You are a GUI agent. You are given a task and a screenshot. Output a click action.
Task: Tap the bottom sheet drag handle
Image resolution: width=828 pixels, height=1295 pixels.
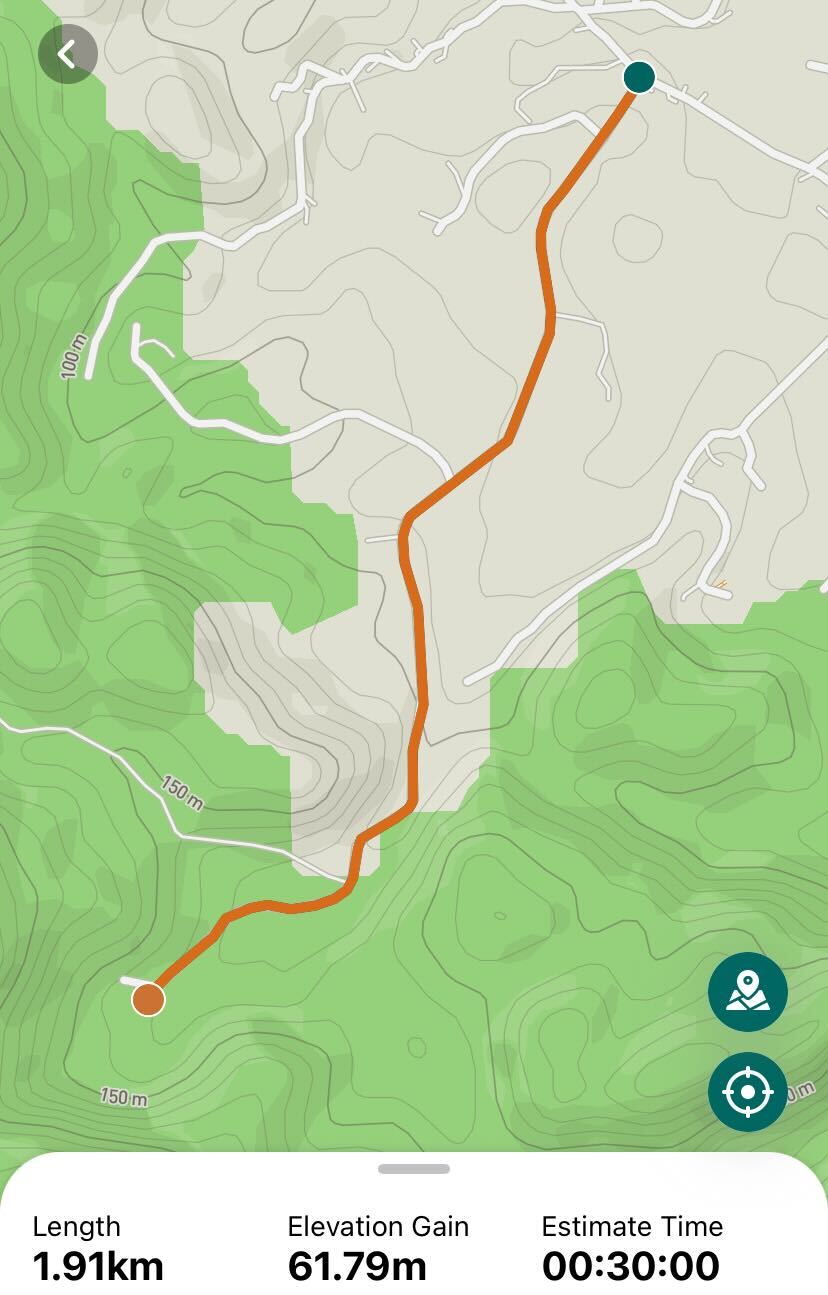click(414, 1168)
